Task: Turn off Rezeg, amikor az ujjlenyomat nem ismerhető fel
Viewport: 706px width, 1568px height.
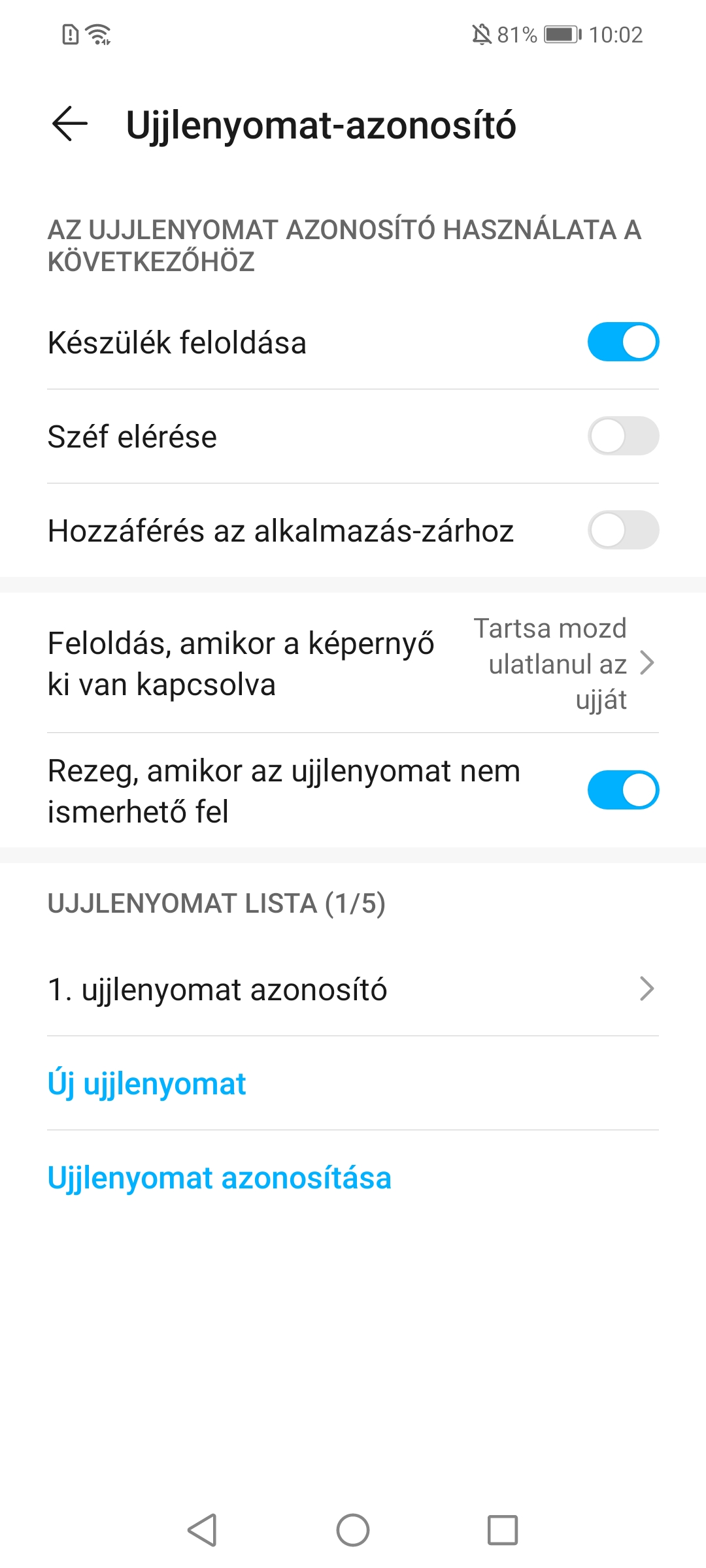Action: pos(623,790)
